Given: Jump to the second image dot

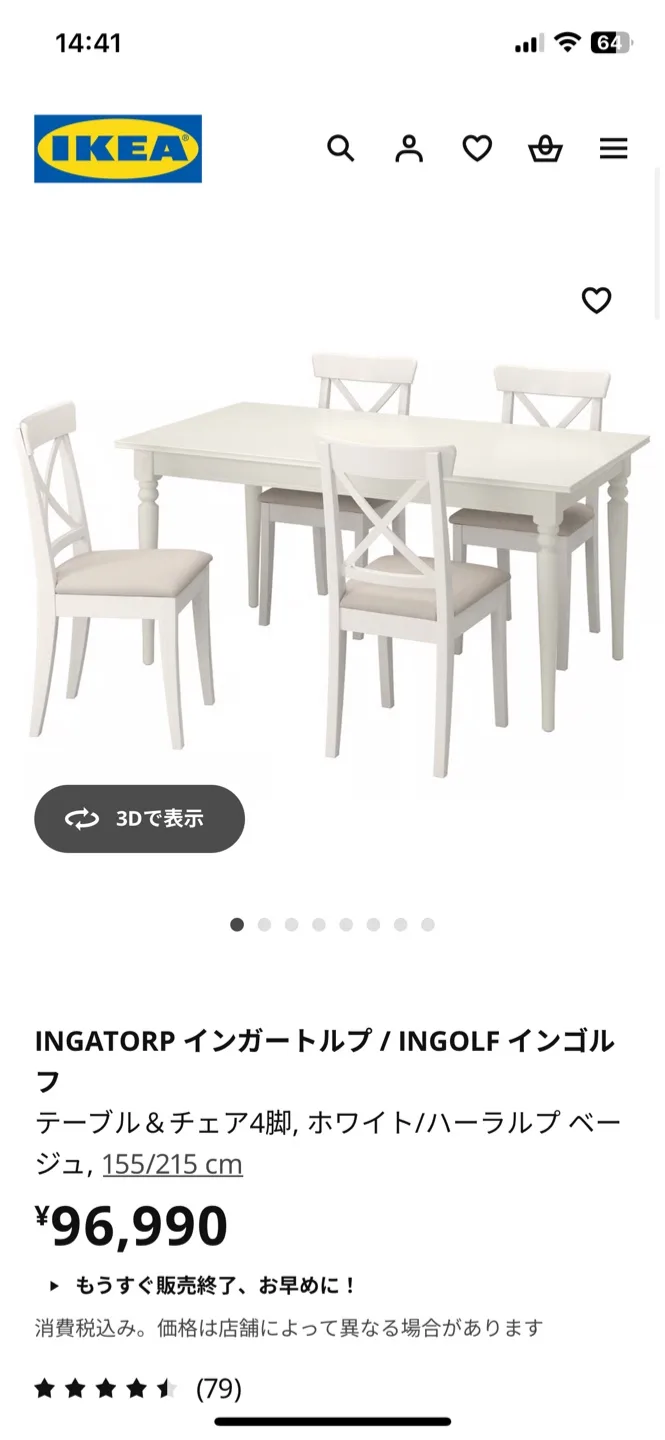Looking at the screenshot, I should 264,925.
